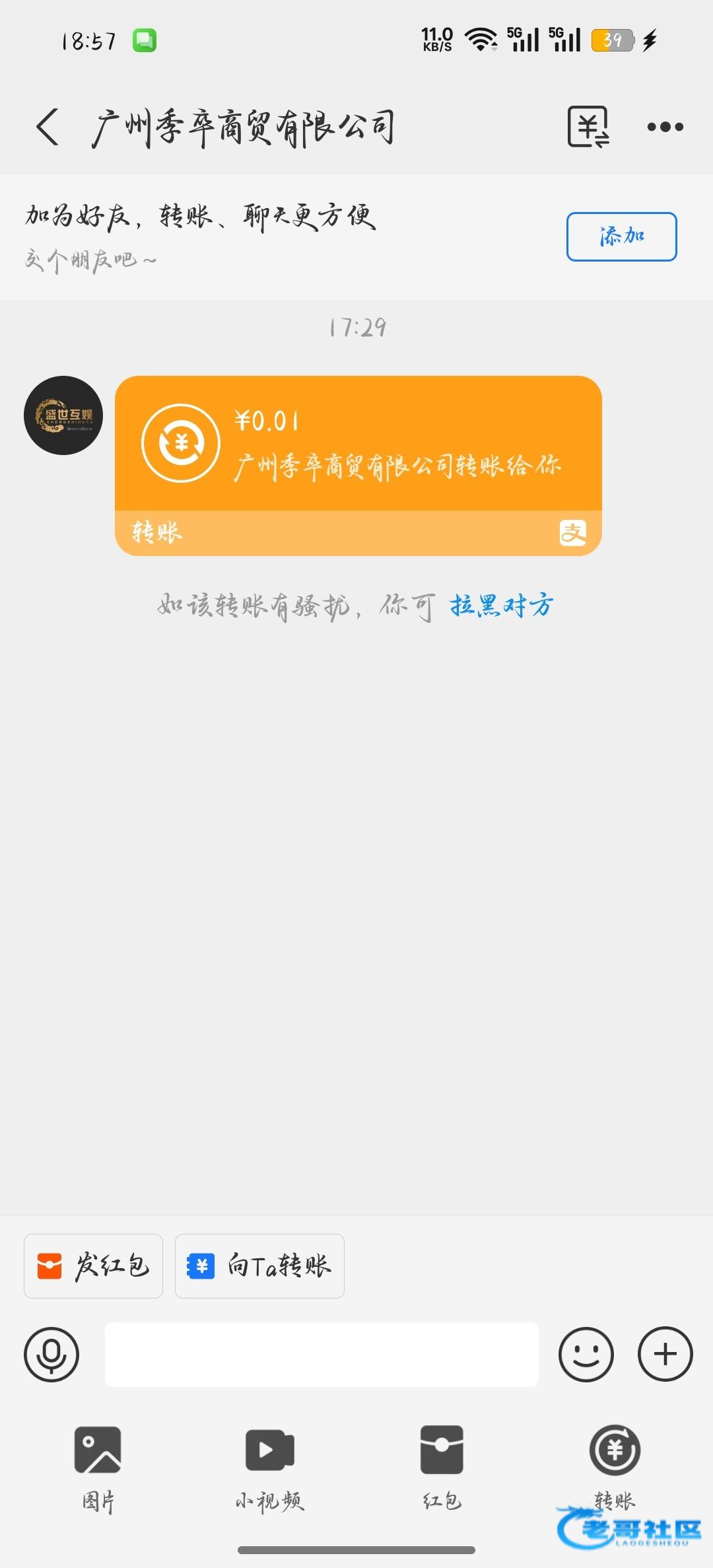Open the three-dot more options menu
This screenshot has height=1568, width=713.
(665, 127)
